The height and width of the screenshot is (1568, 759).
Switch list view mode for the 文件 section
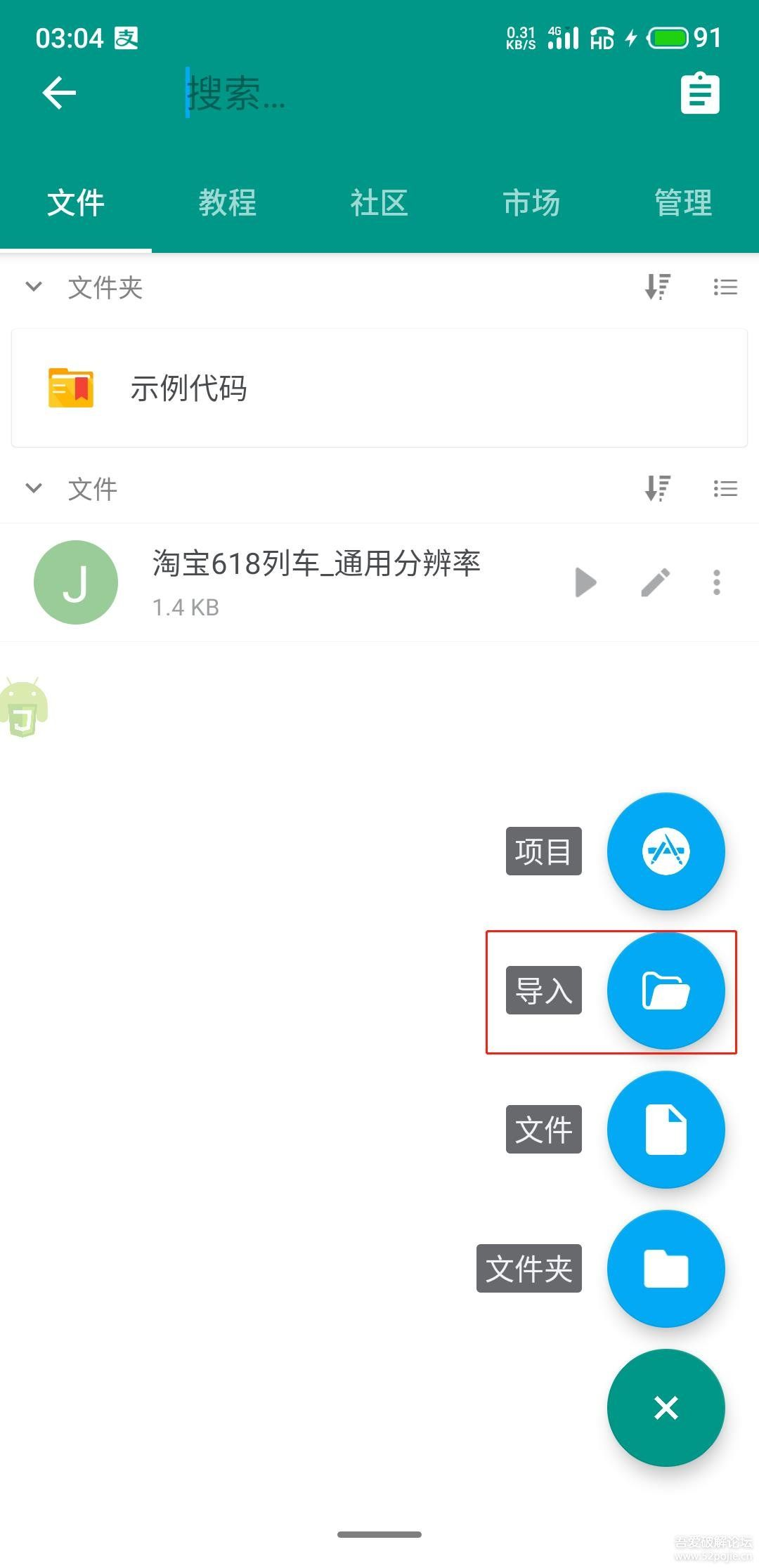(x=725, y=488)
